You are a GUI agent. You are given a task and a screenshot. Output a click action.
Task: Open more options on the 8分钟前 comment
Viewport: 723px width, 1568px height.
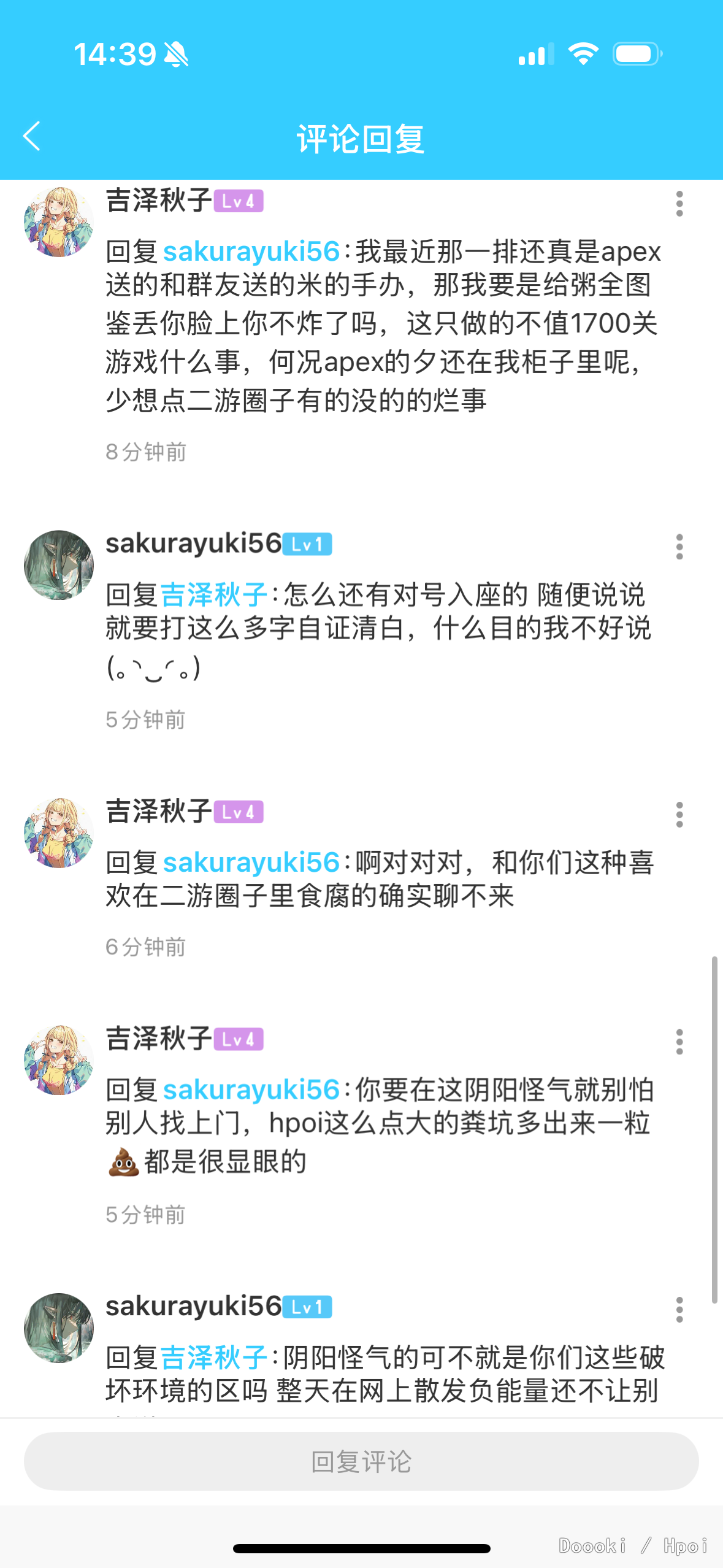click(x=679, y=204)
